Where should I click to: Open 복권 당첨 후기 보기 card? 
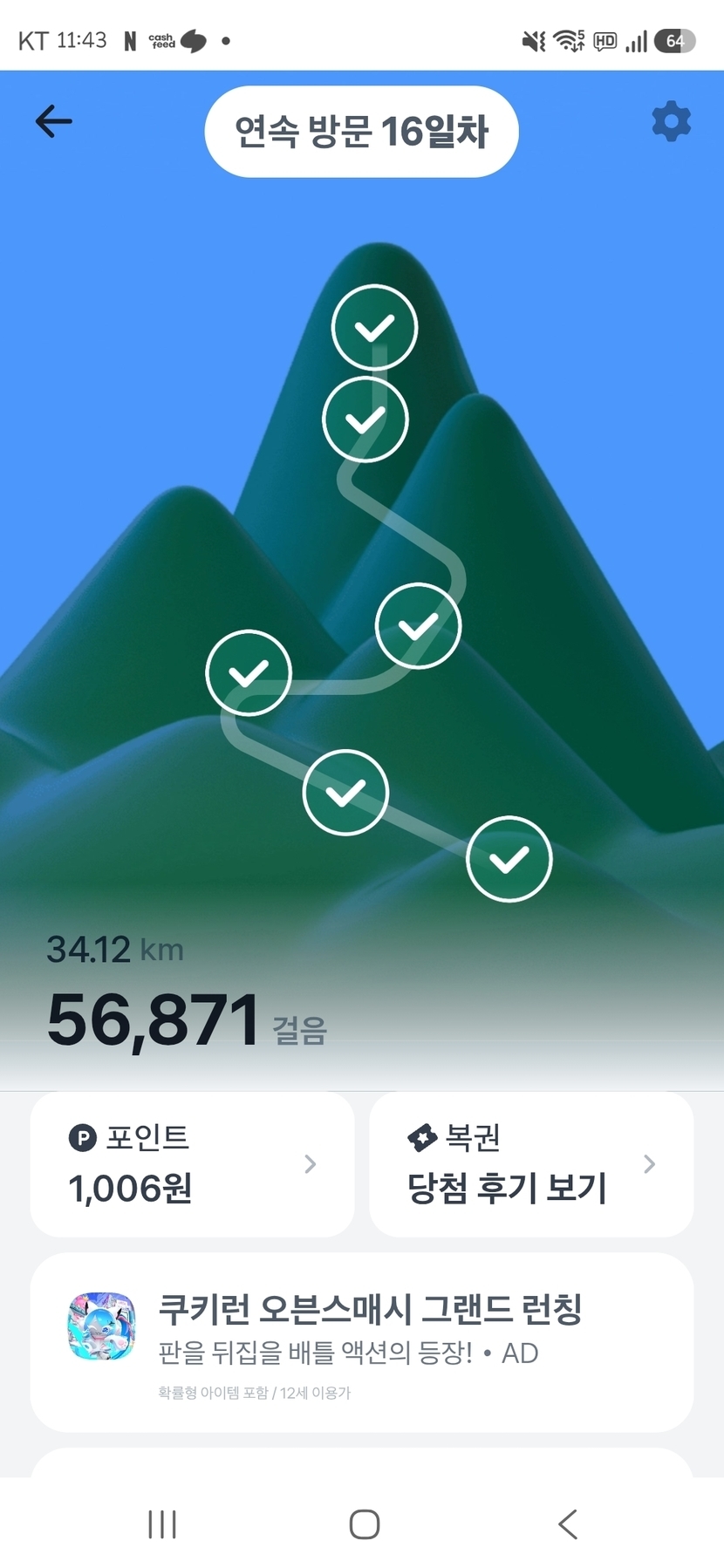[530, 1163]
